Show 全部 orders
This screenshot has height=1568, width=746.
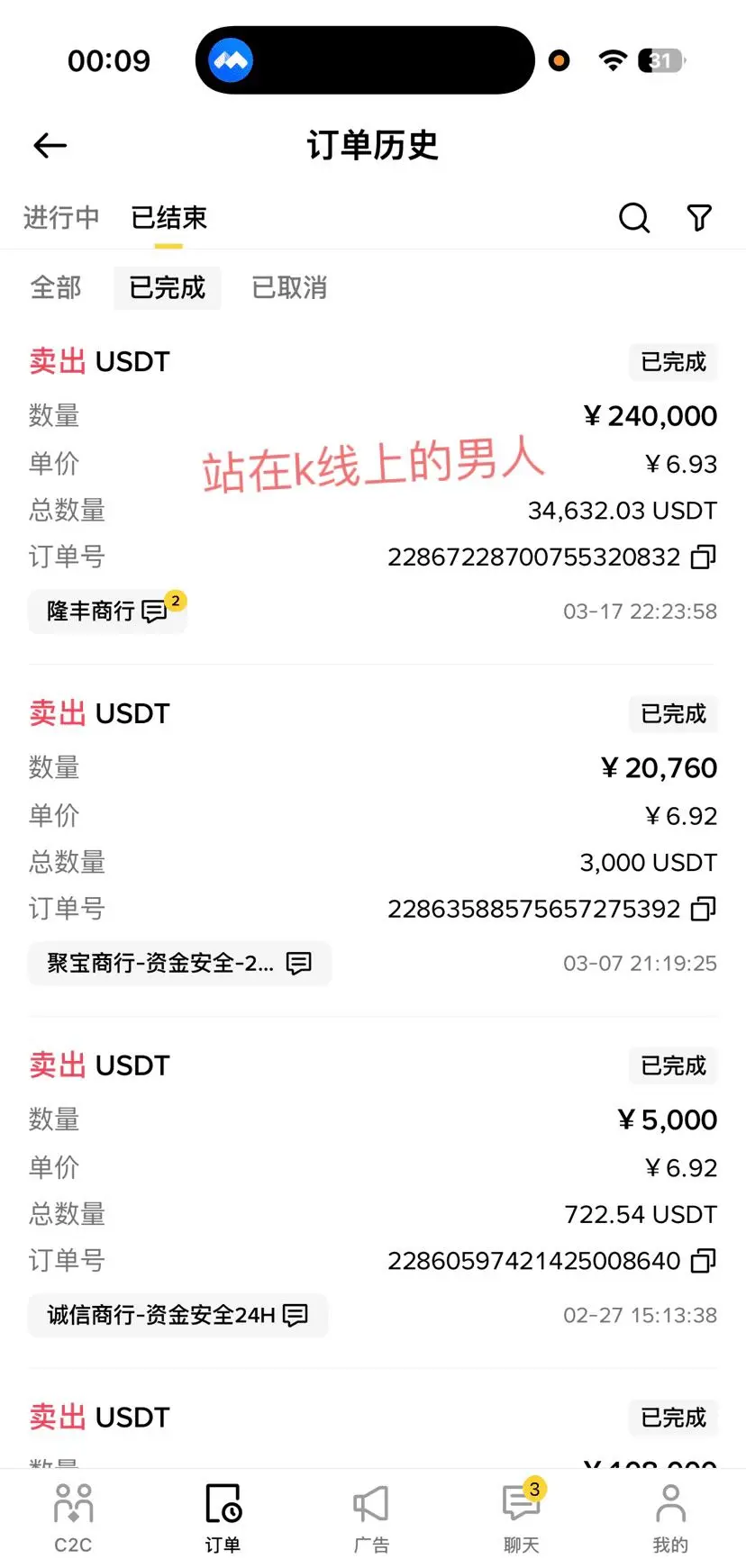click(56, 288)
